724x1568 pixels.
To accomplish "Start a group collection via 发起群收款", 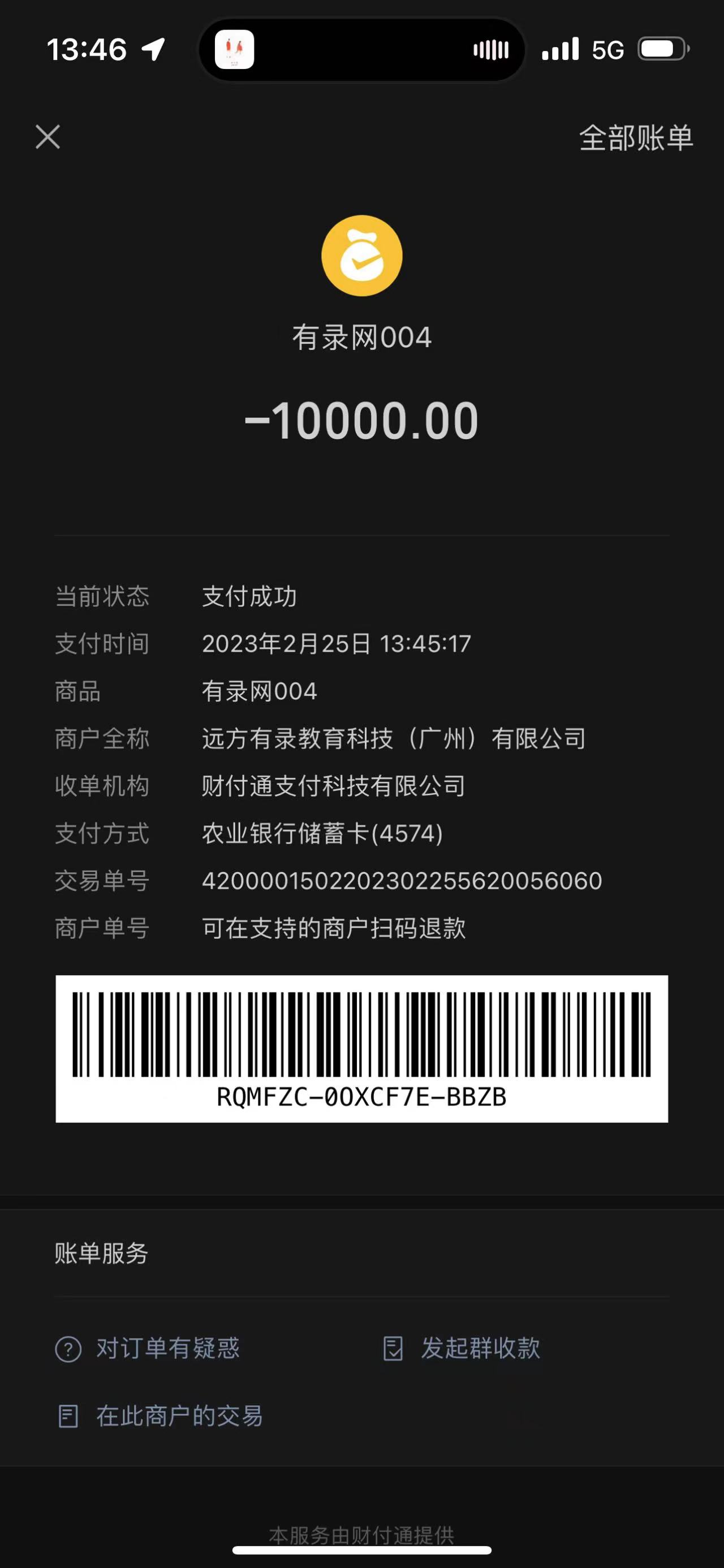I will pos(462,1348).
